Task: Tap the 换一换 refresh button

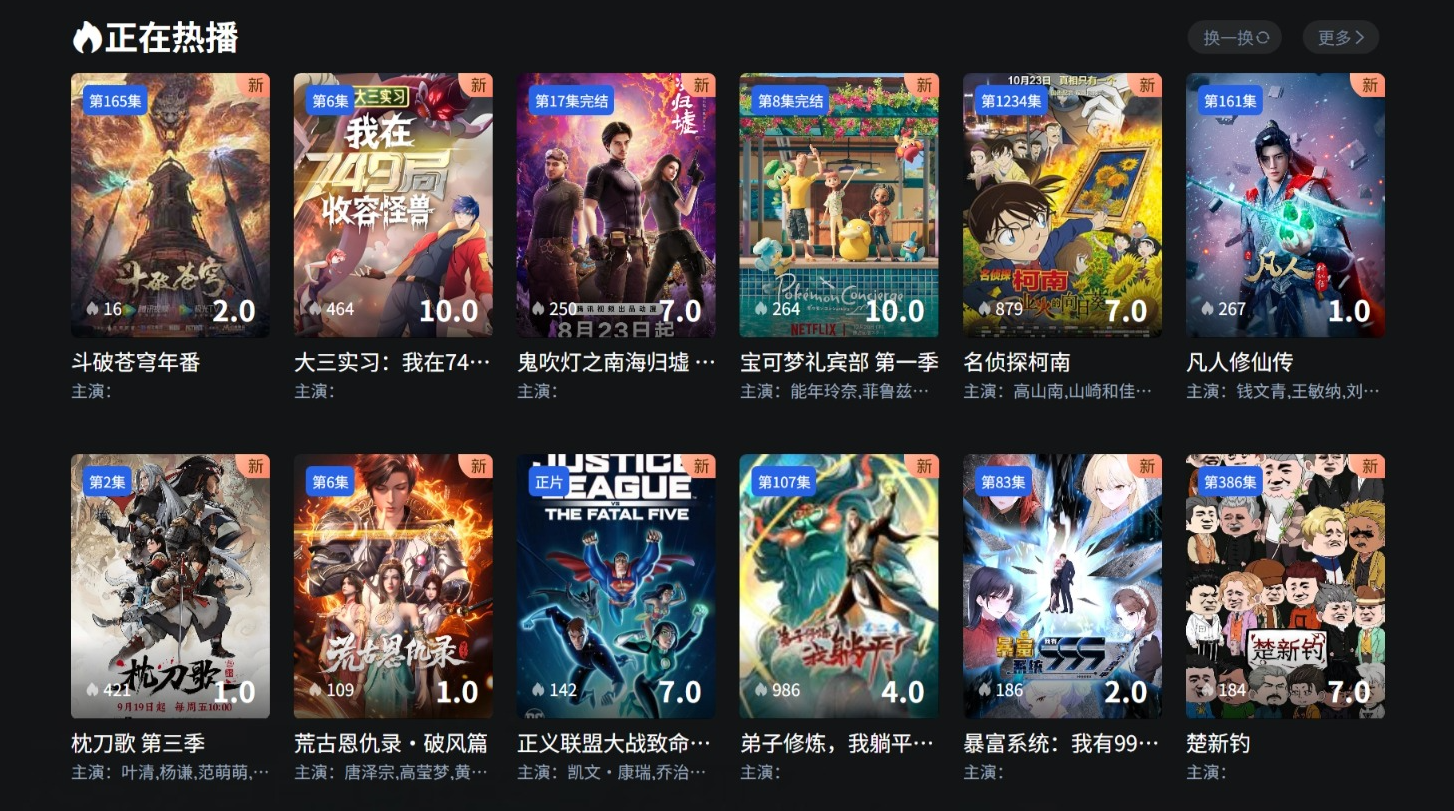Action: [x=1236, y=38]
